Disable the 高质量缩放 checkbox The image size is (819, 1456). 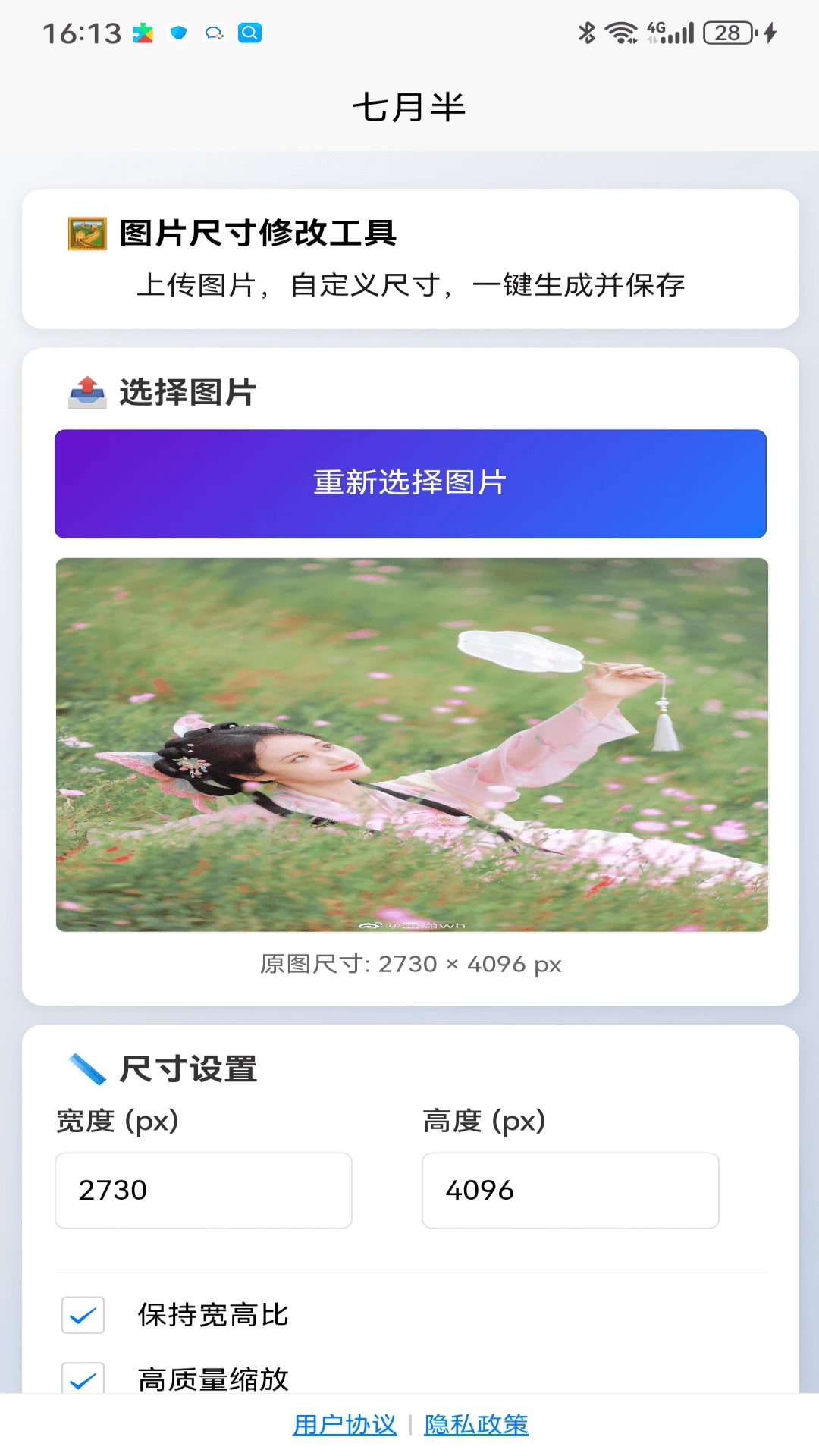(x=82, y=1380)
